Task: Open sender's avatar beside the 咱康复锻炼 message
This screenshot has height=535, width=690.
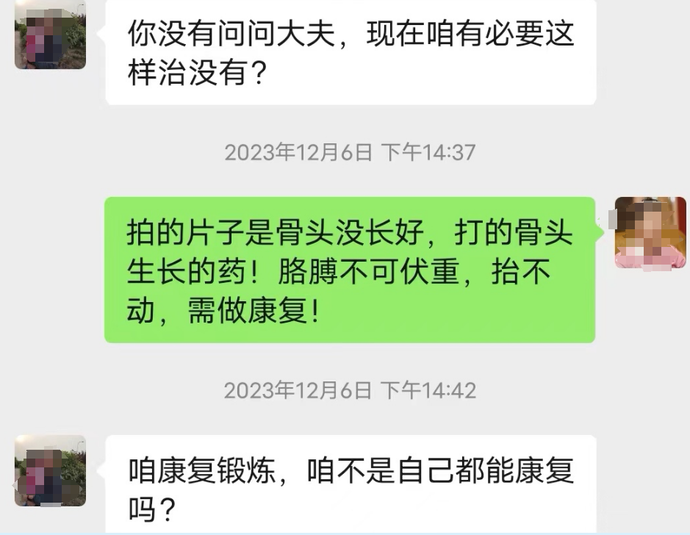Action: tap(50, 470)
